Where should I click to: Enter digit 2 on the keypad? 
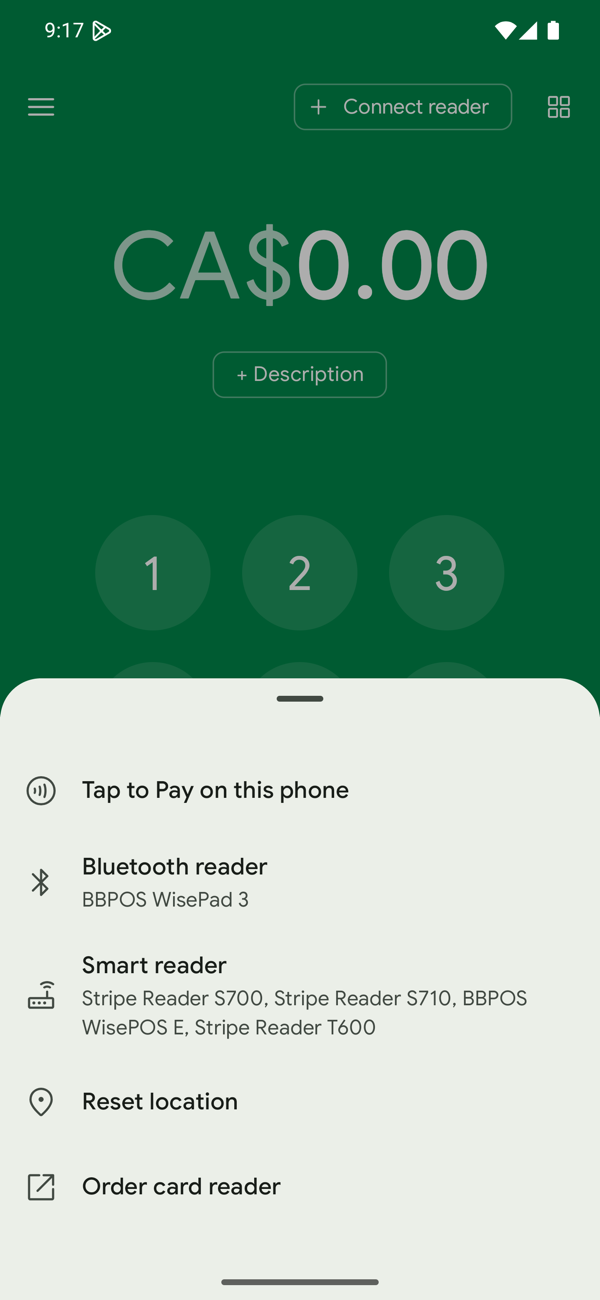pos(300,573)
